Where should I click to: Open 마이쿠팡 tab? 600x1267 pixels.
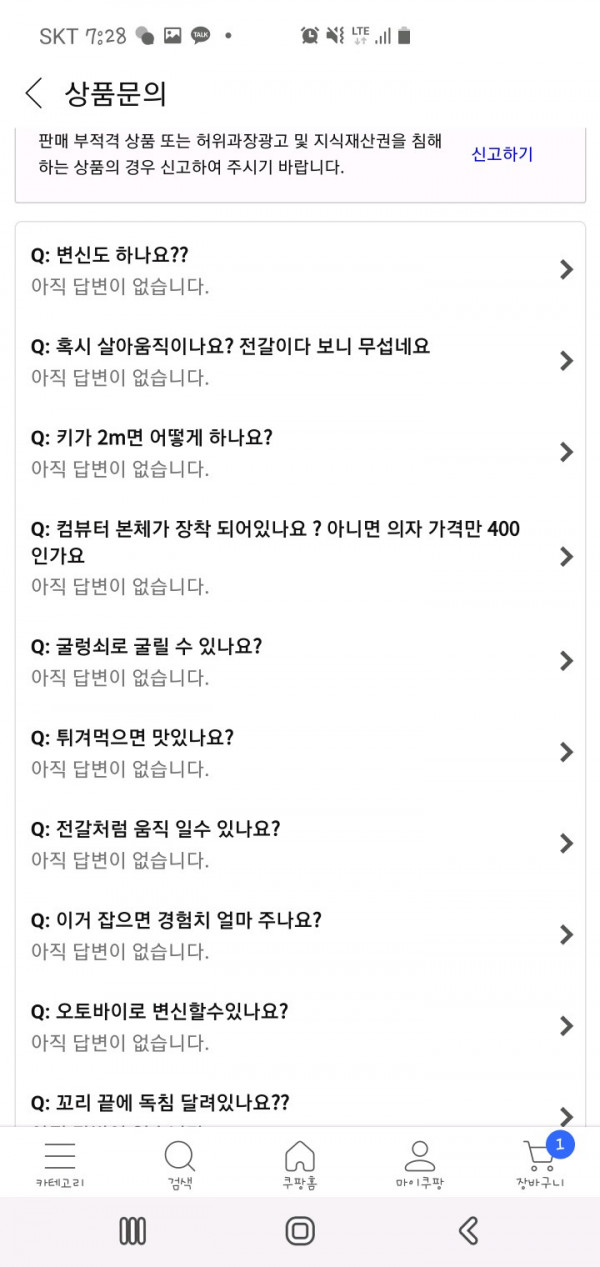[420, 1164]
